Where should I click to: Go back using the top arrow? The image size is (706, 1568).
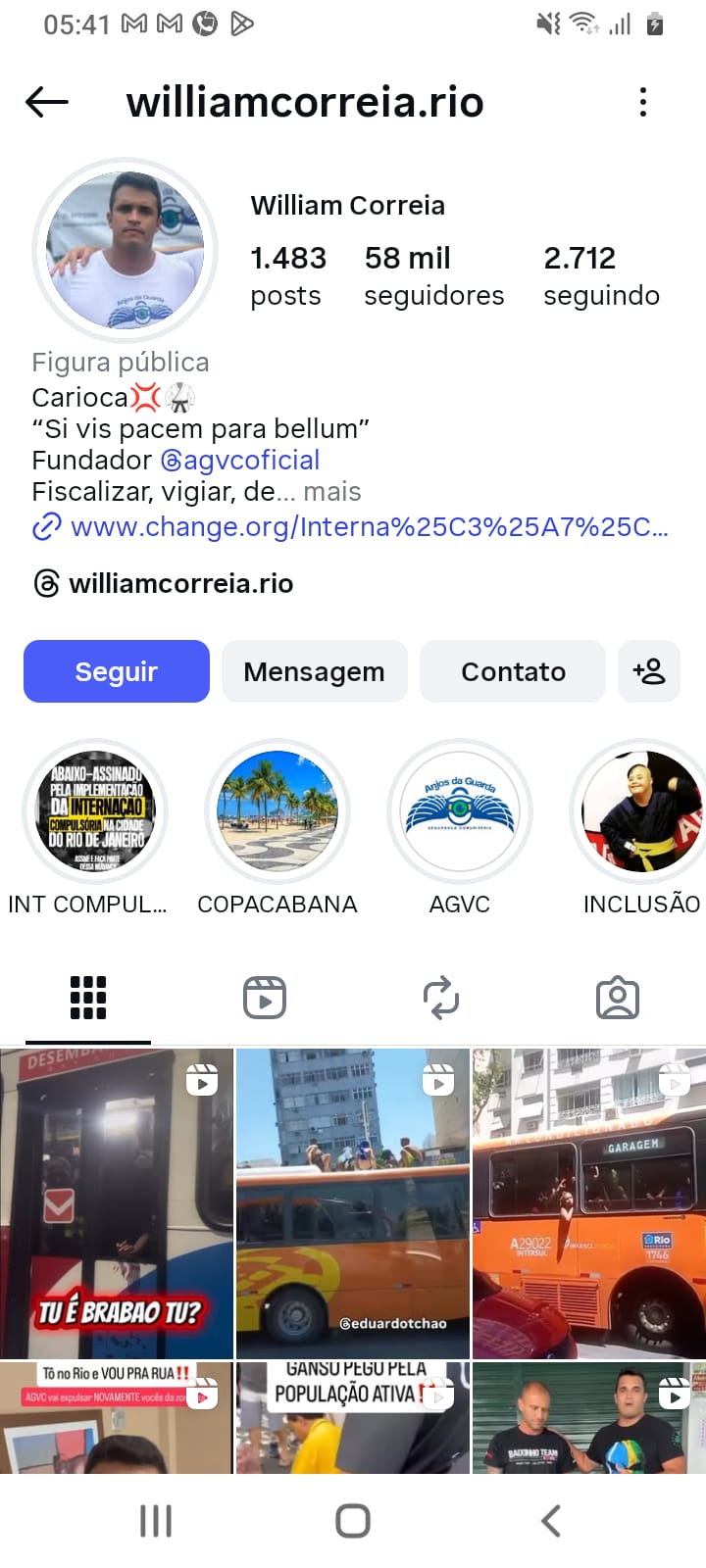[46, 102]
